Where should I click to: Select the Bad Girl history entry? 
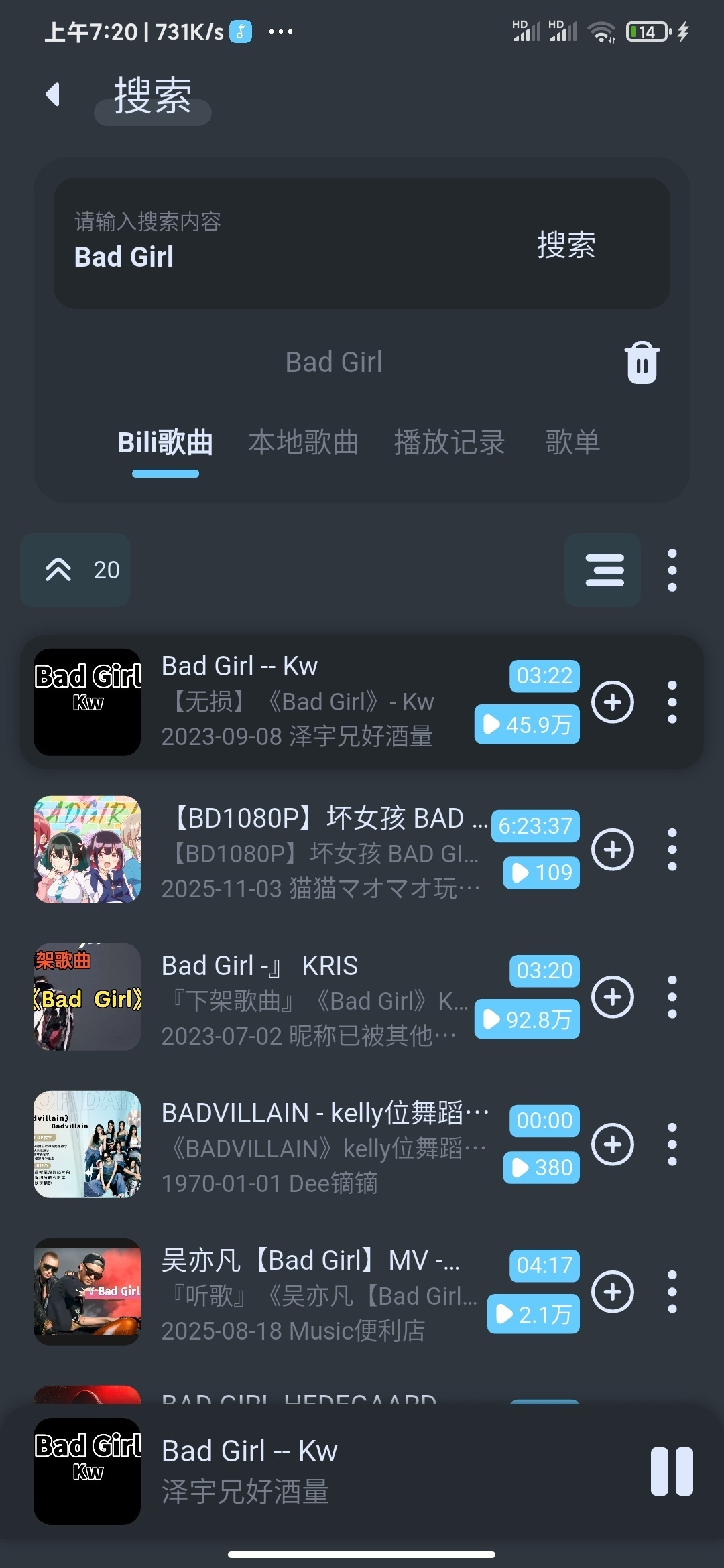click(x=334, y=363)
